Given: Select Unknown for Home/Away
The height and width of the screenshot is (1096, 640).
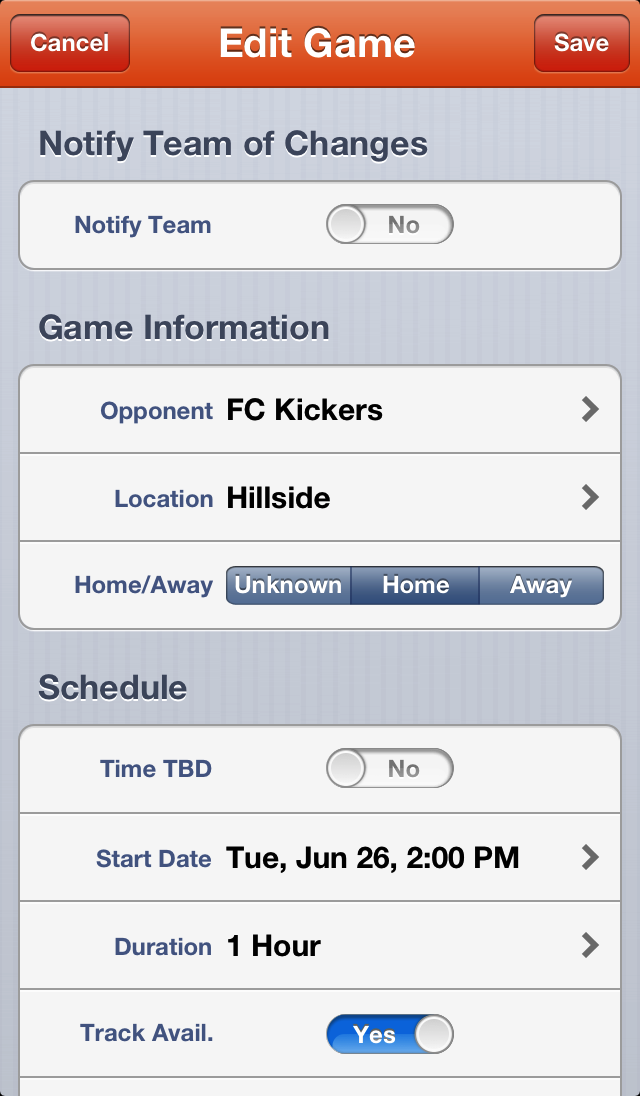Looking at the screenshot, I should 288,586.
